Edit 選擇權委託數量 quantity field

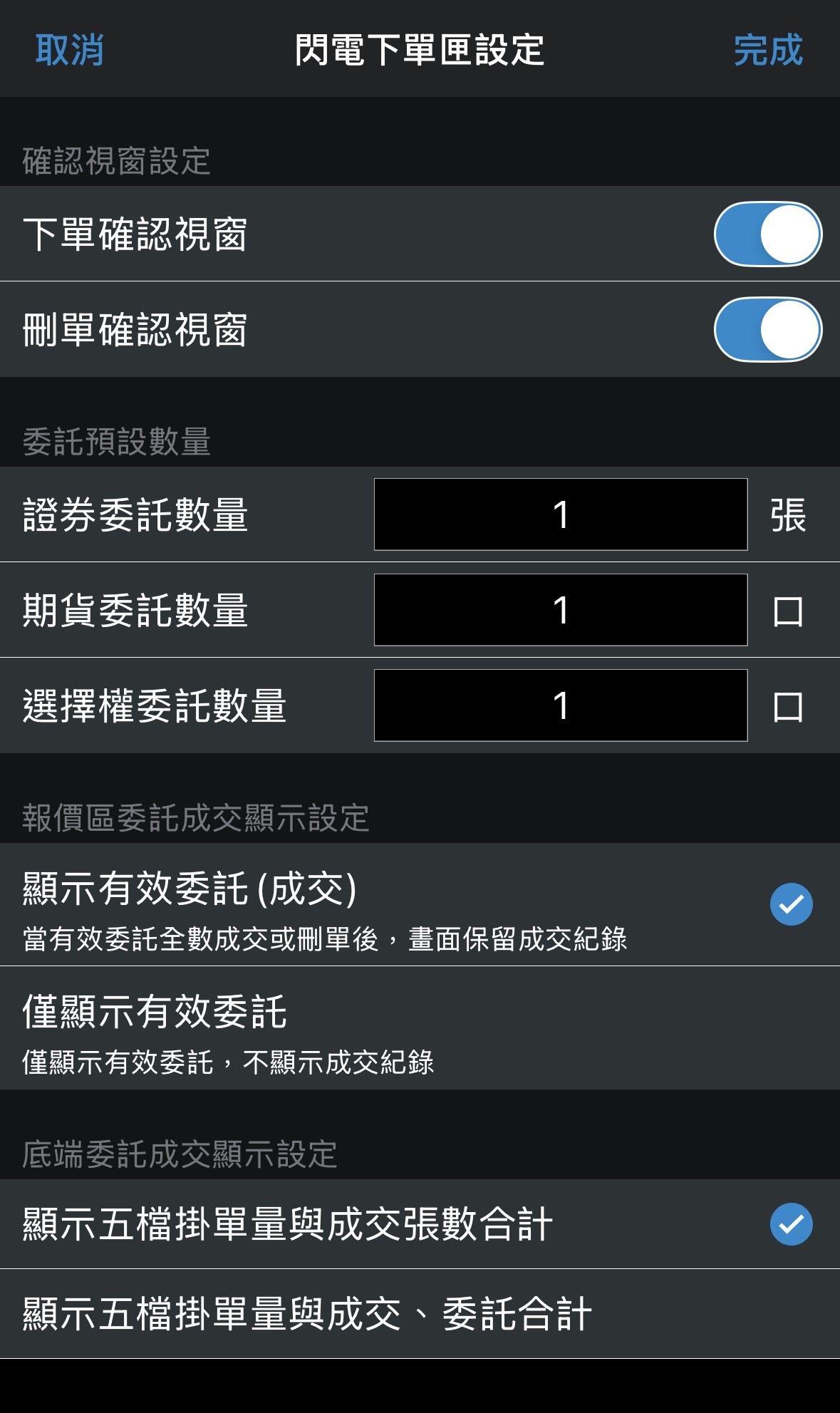click(x=560, y=705)
